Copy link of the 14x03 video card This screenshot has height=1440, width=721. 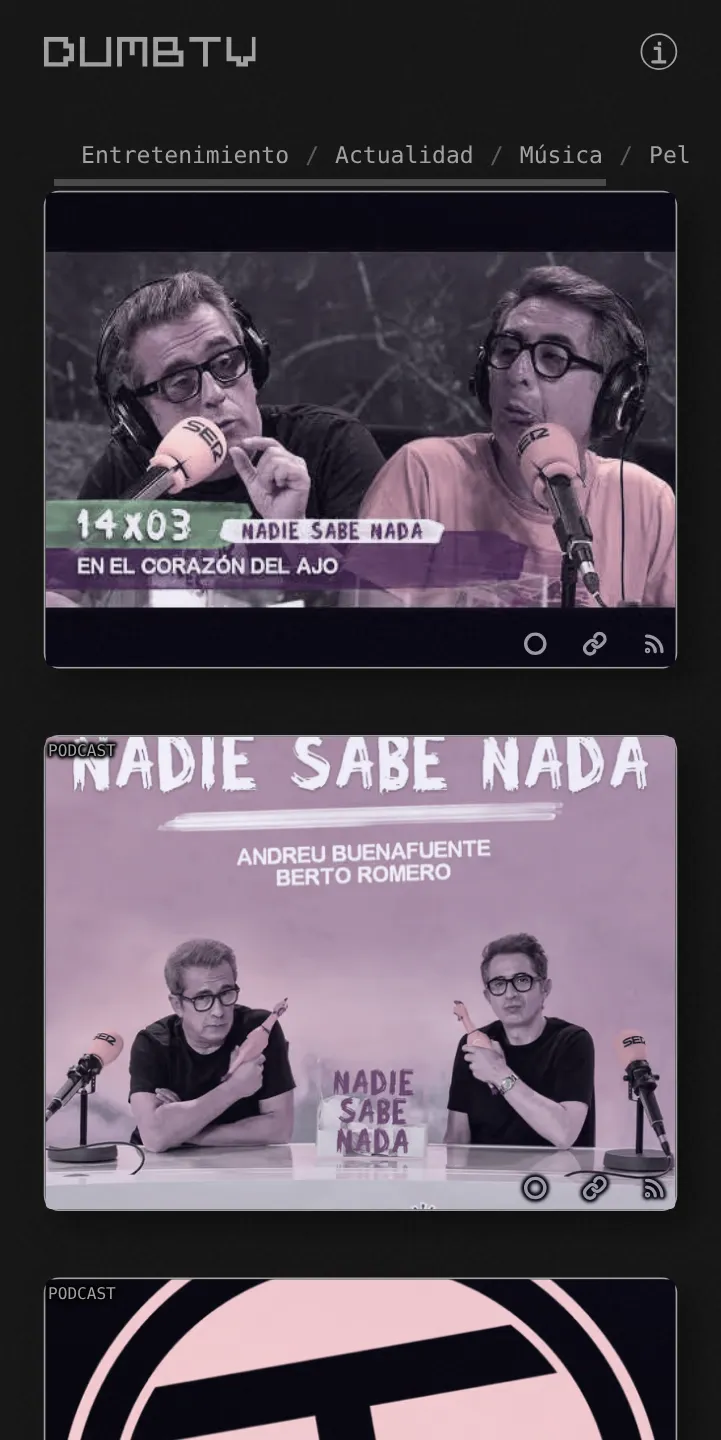pyautogui.click(x=595, y=644)
